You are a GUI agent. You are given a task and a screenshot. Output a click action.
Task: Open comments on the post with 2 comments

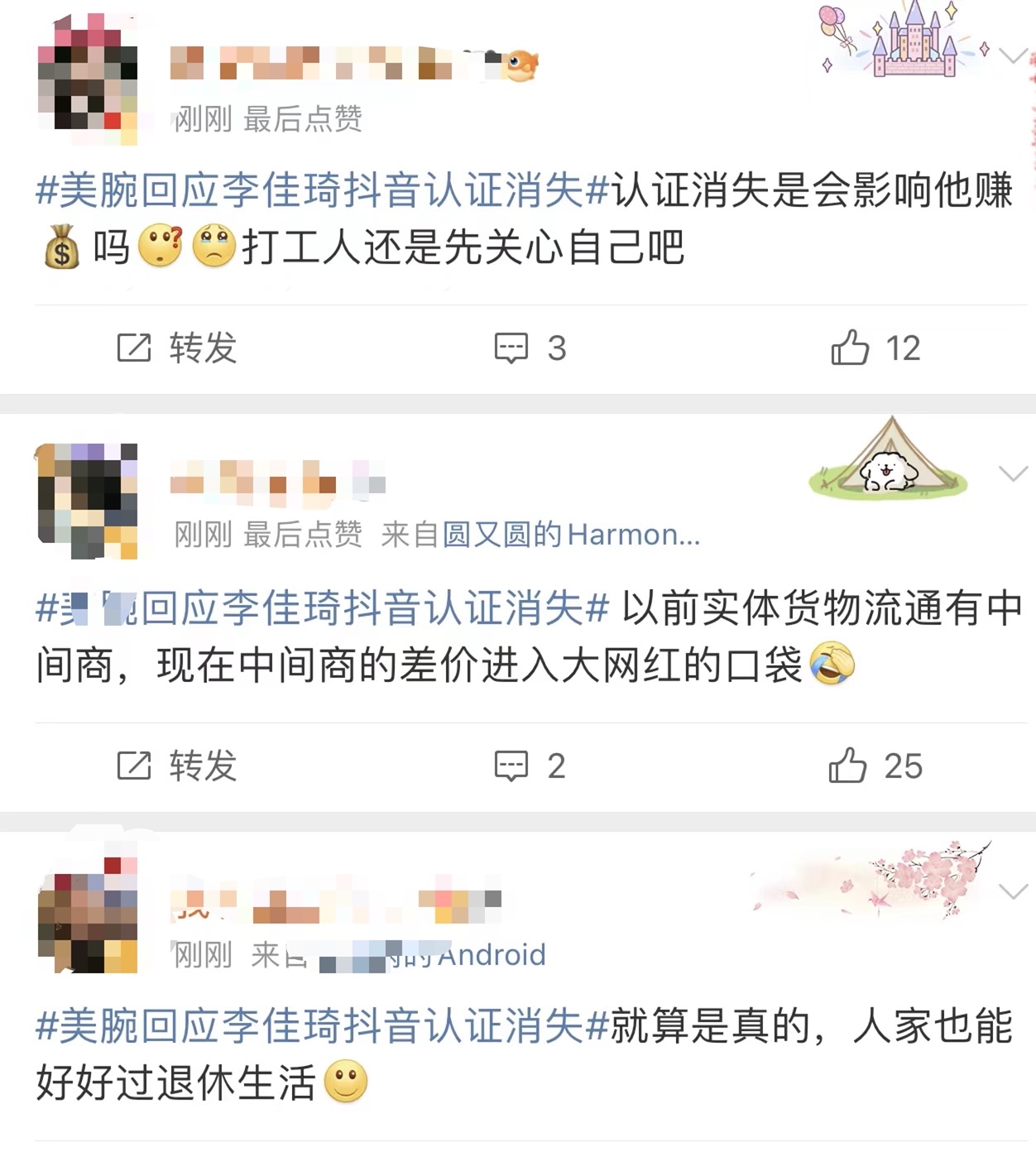(x=530, y=766)
